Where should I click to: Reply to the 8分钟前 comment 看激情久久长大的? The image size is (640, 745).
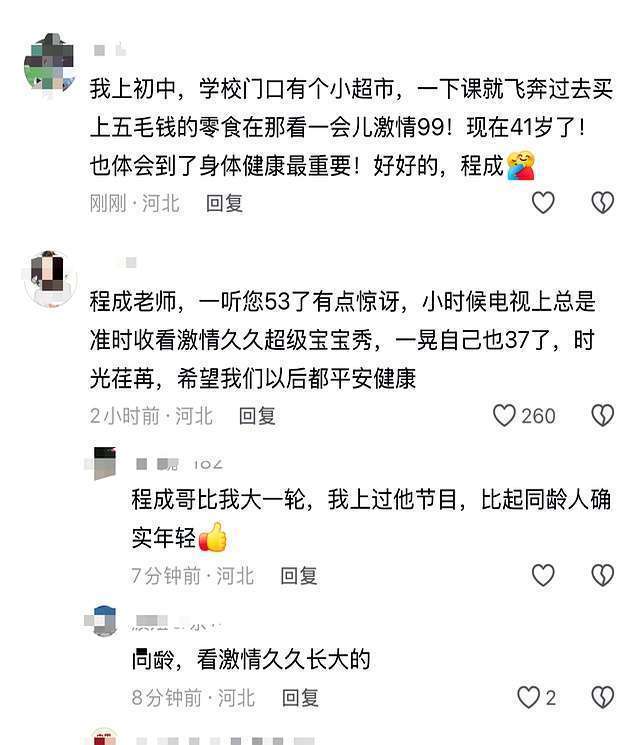(299, 698)
